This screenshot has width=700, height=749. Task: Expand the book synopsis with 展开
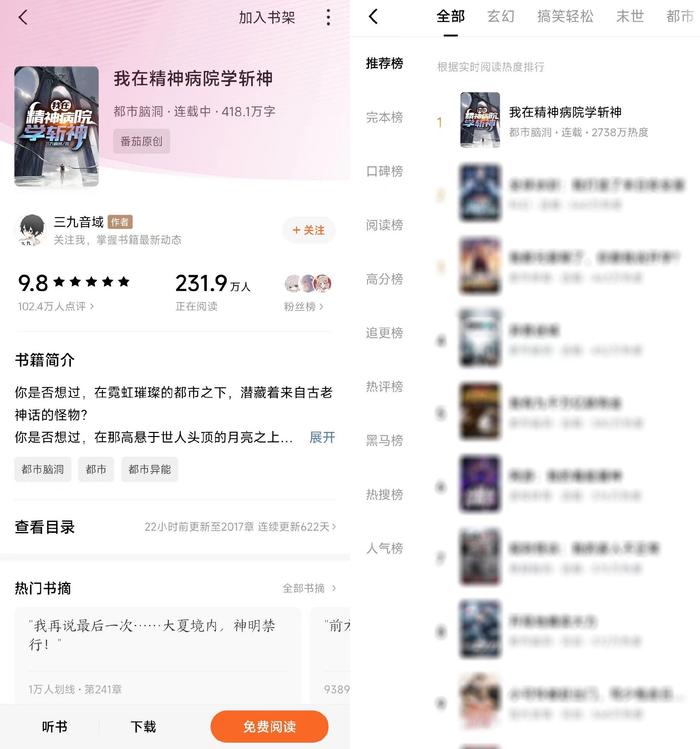pyautogui.click(x=322, y=437)
